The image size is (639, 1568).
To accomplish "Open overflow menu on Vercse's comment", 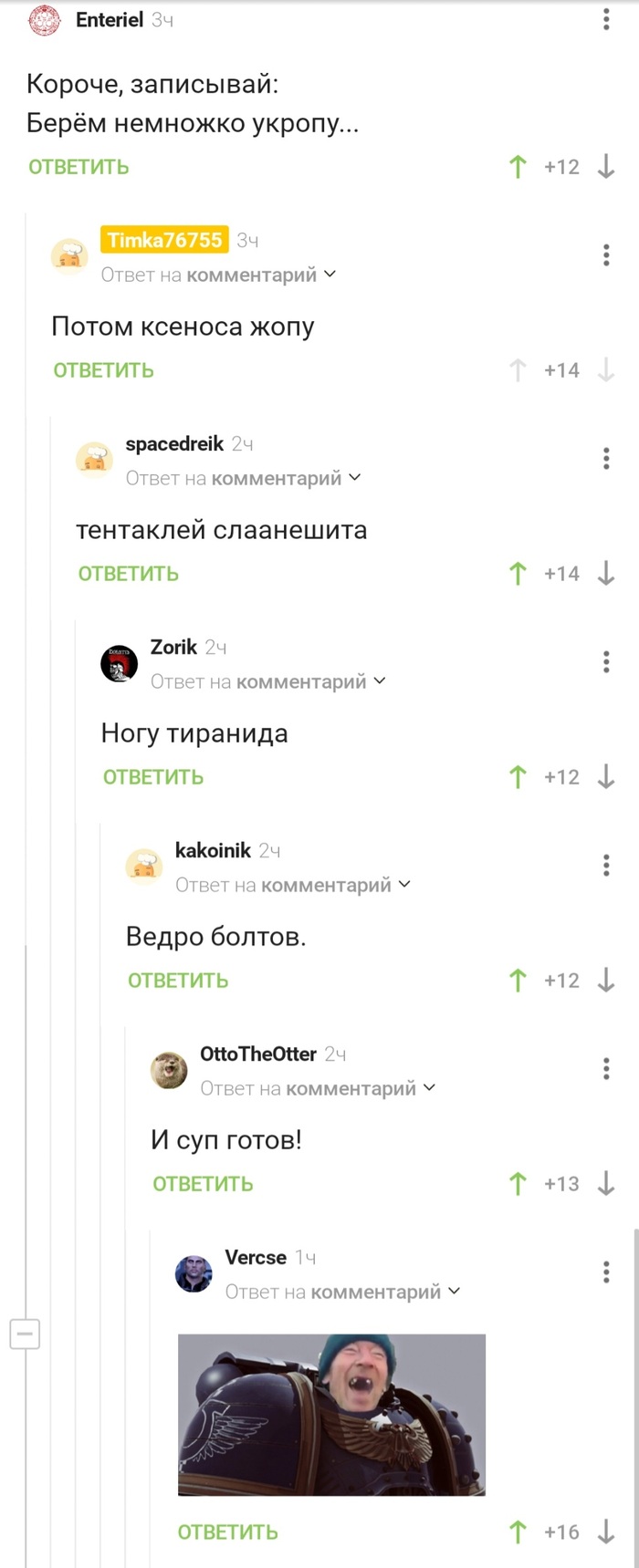I will coord(606,1272).
